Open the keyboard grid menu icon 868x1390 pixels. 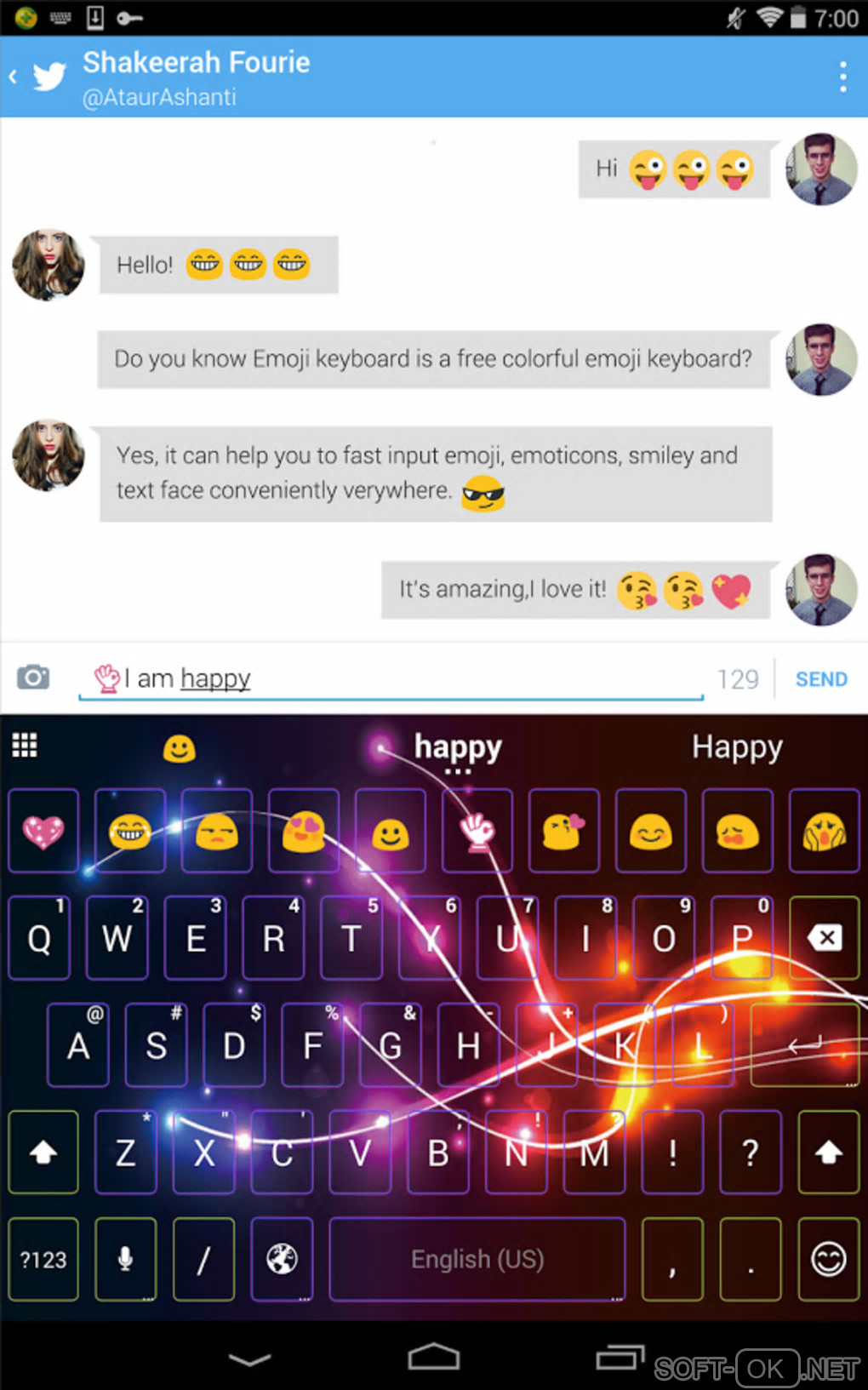click(x=25, y=746)
